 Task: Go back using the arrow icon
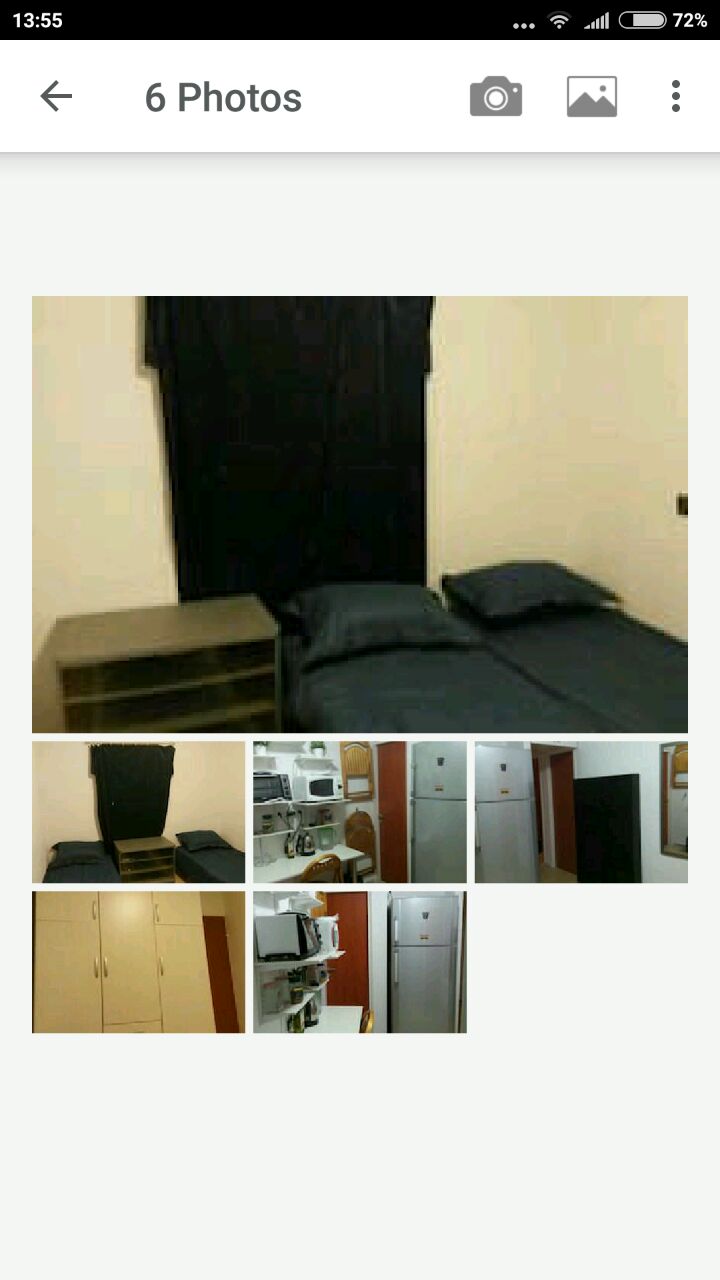[x=56, y=97]
